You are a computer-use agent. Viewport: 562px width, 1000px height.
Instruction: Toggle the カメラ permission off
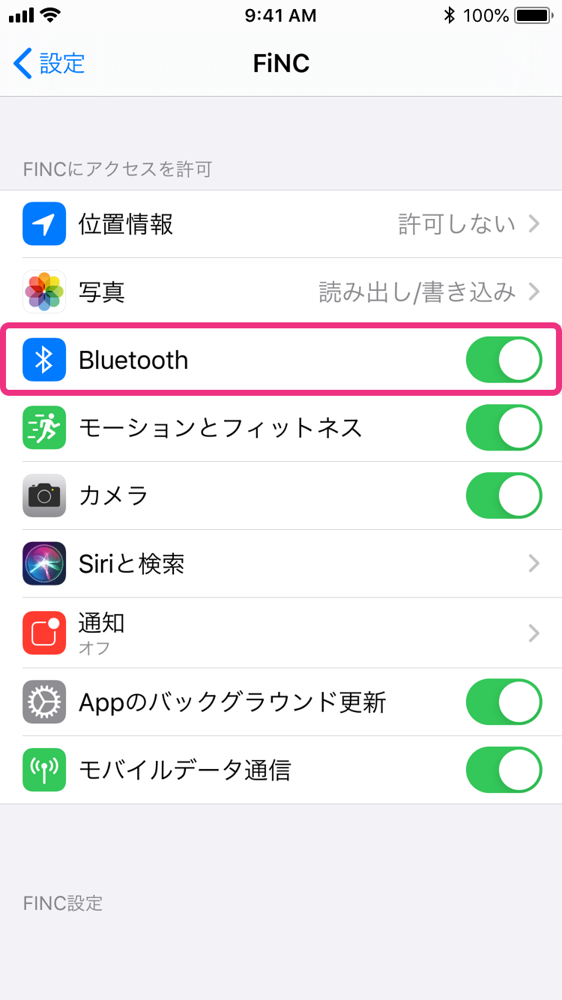coord(504,496)
